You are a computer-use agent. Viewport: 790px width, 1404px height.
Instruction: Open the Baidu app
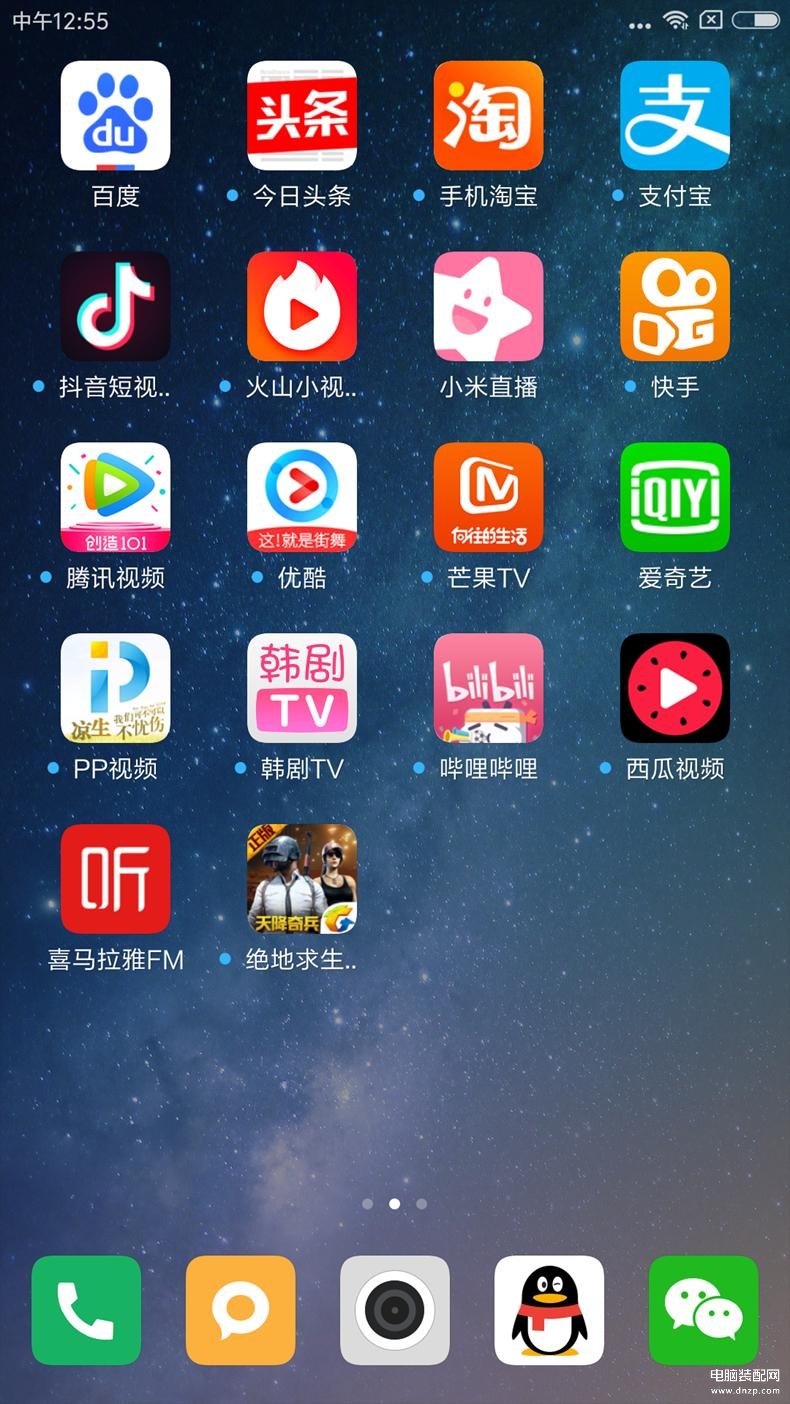[115, 116]
